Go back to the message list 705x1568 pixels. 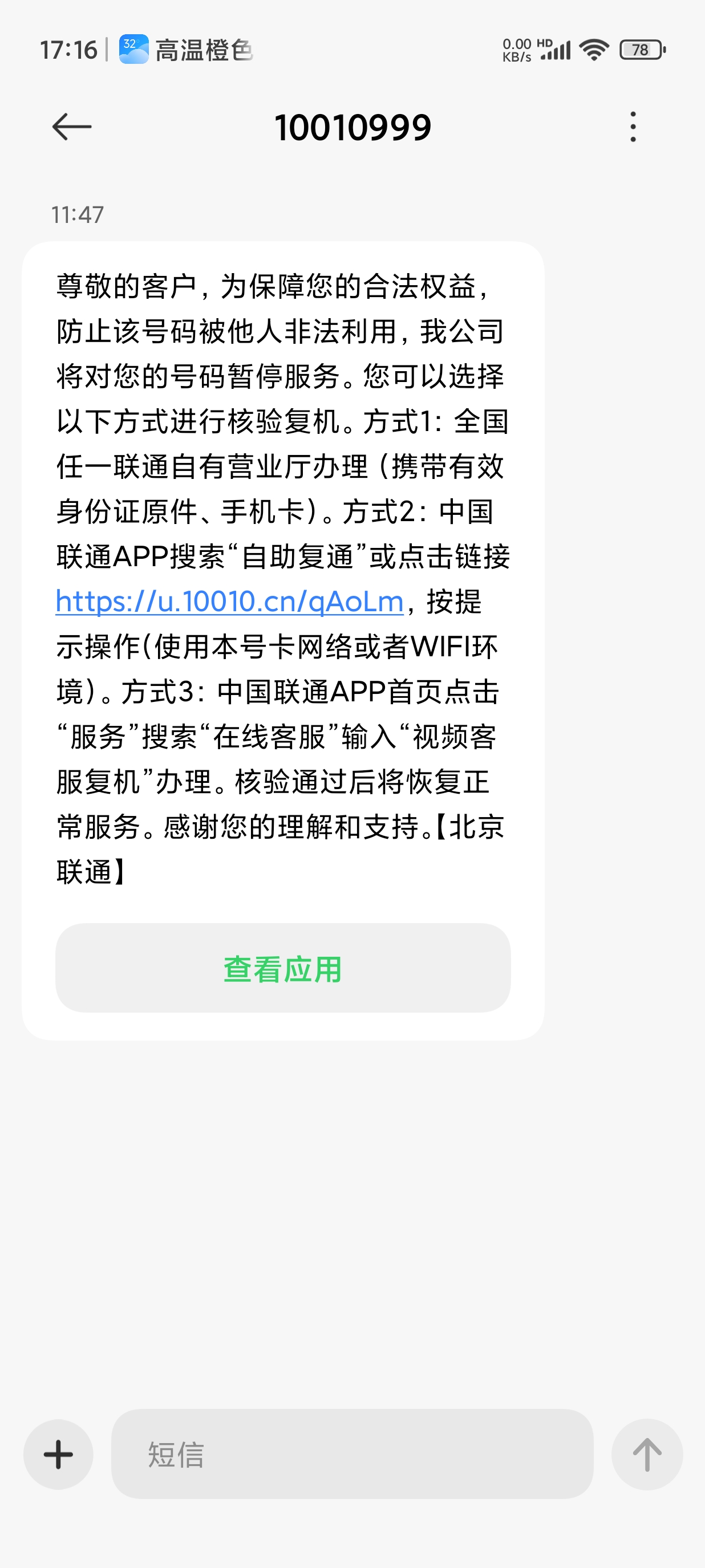[72, 127]
